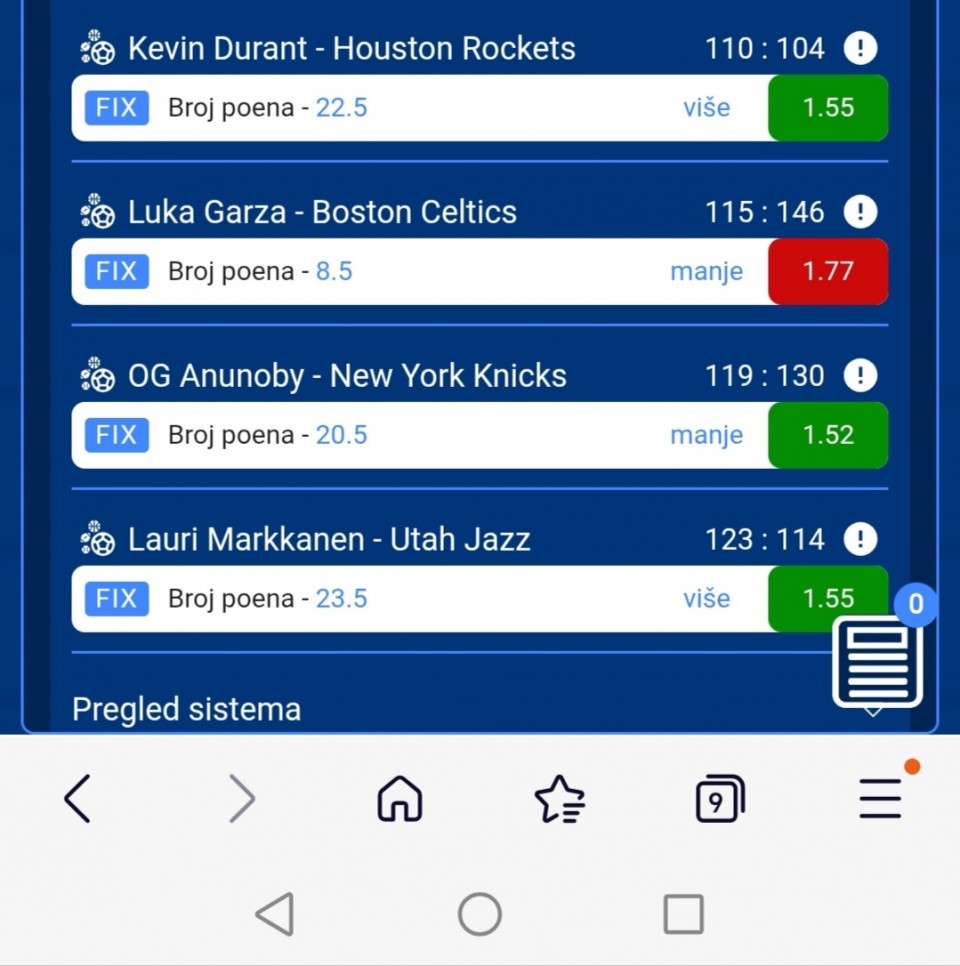Viewport: 960px width, 966px height.
Task: Open system recent apps
Action: pos(684,914)
